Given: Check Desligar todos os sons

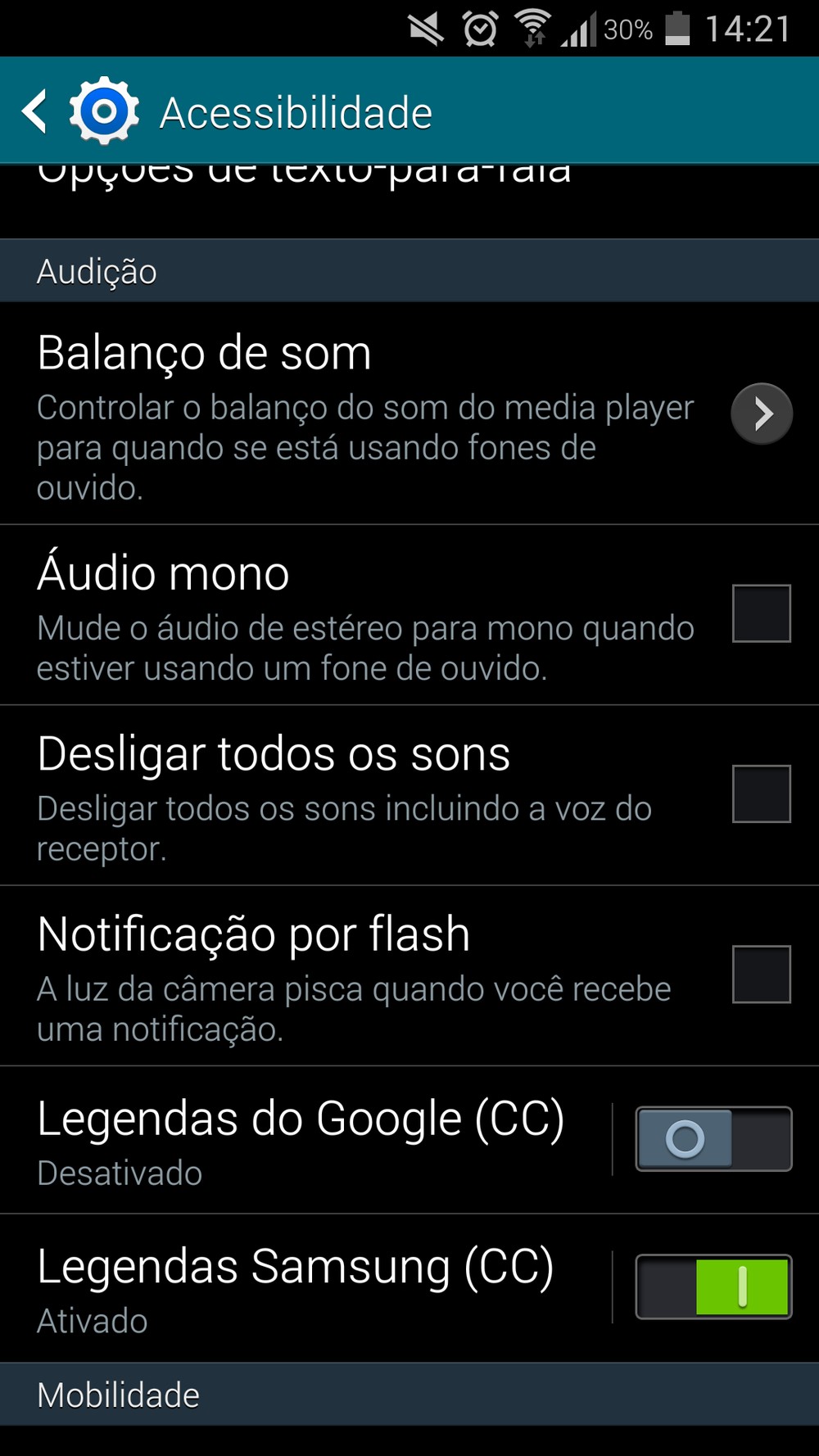Looking at the screenshot, I should tap(761, 794).
